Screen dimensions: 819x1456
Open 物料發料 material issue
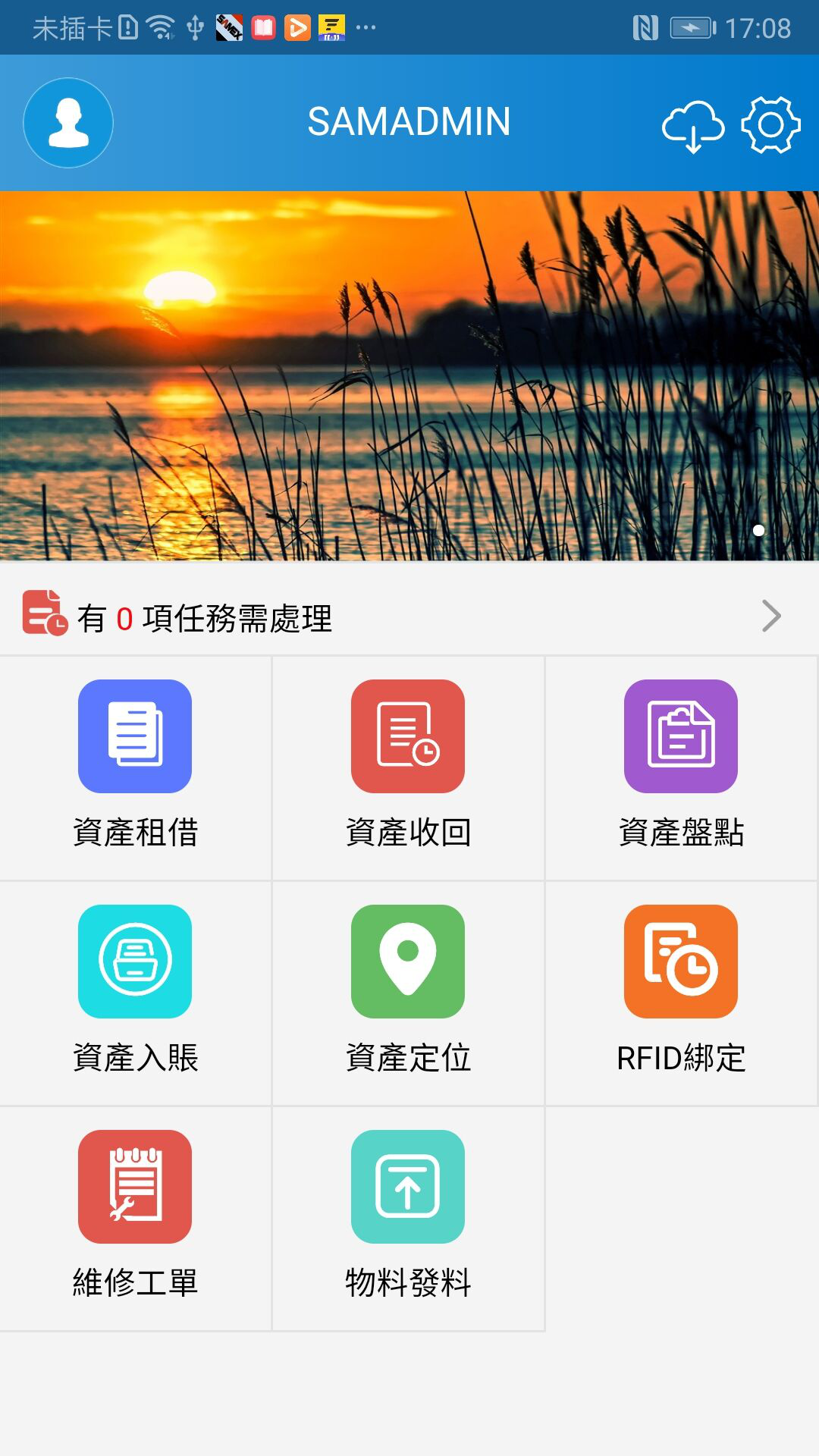click(408, 1218)
